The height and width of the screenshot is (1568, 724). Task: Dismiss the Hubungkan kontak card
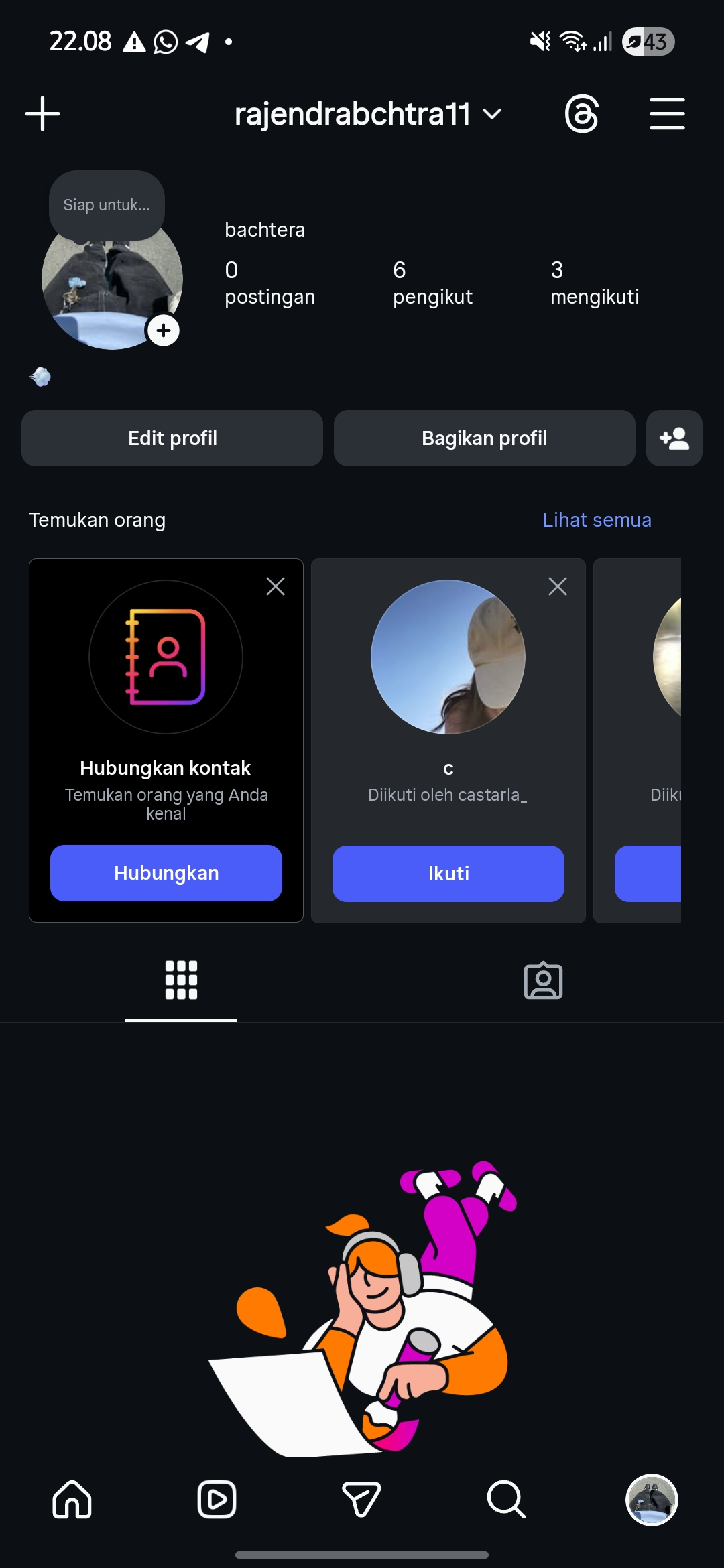pyautogui.click(x=276, y=586)
